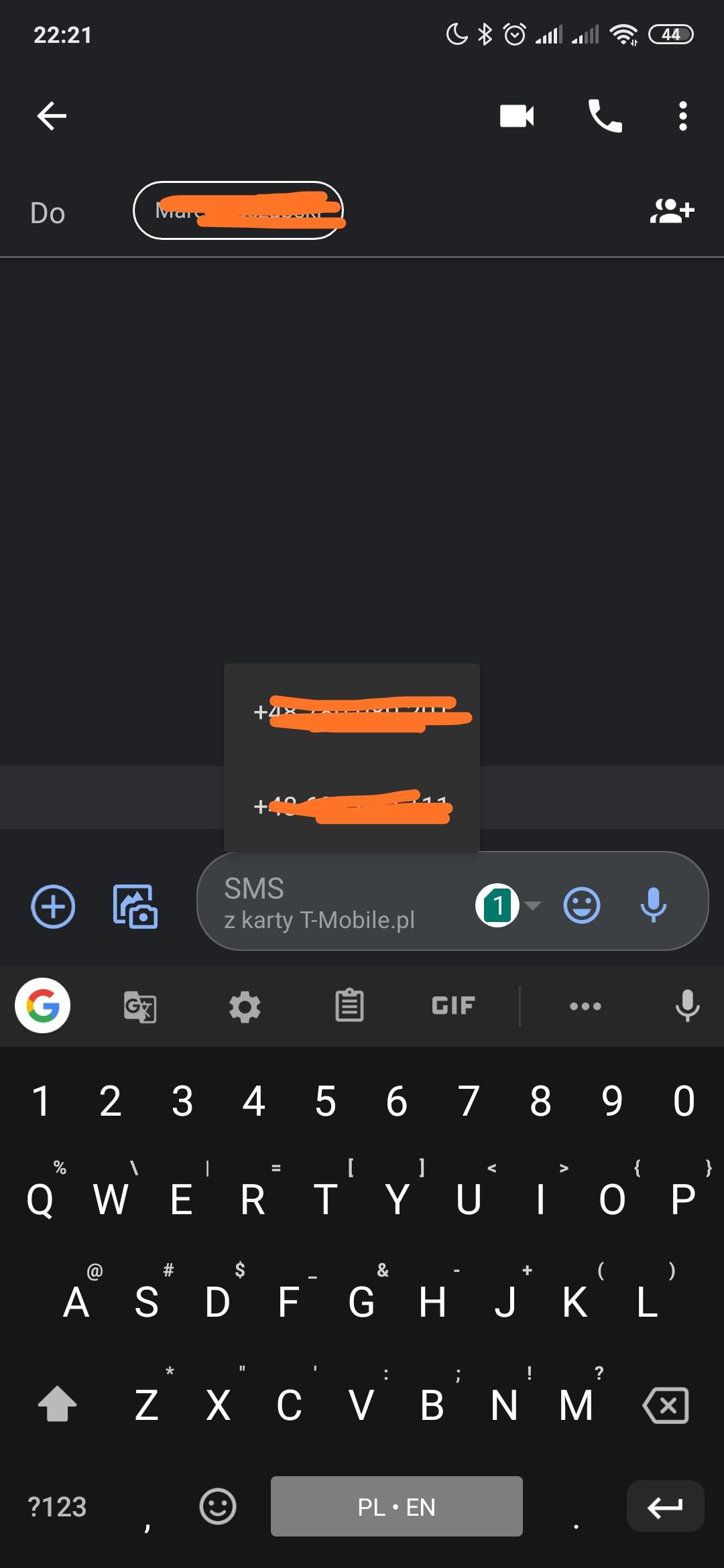
Task: Start a video call
Action: point(517,116)
